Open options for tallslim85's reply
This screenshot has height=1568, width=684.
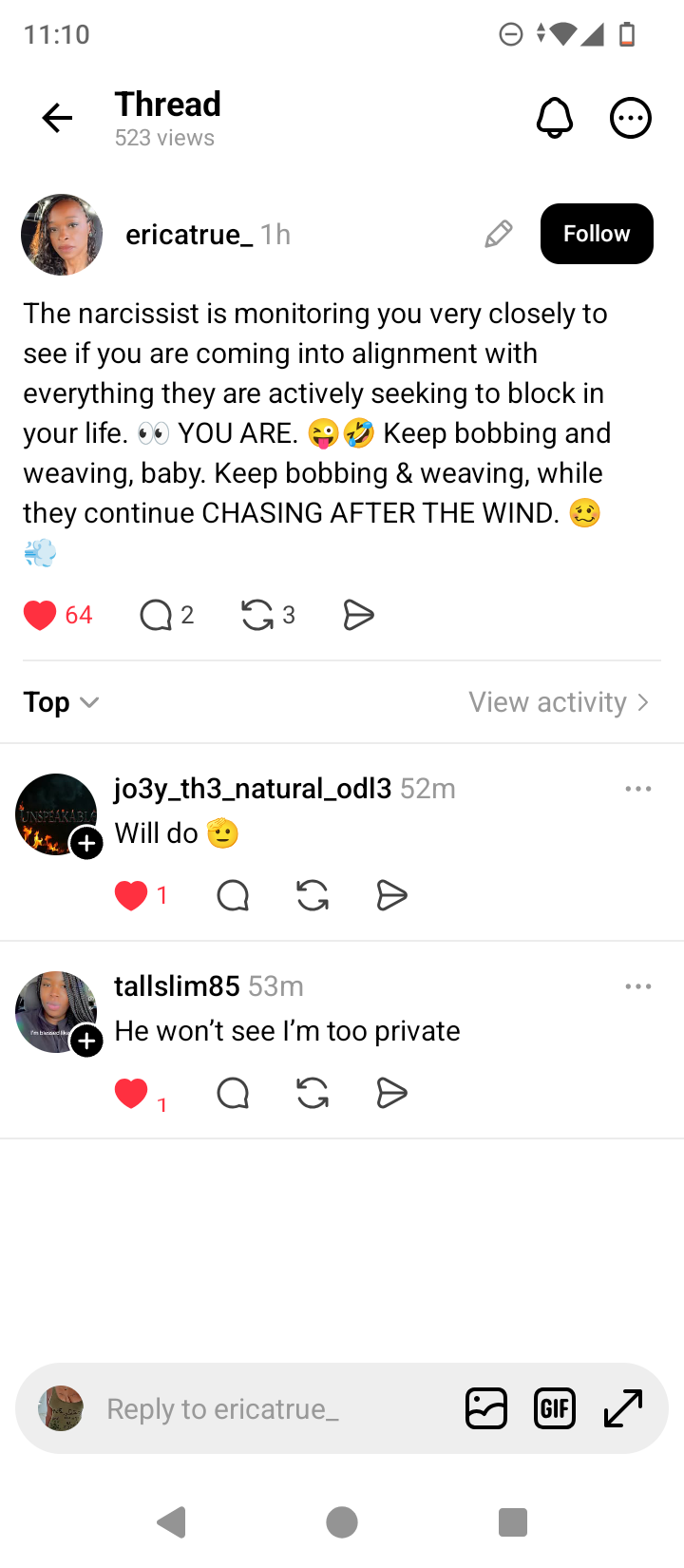click(x=637, y=986)
